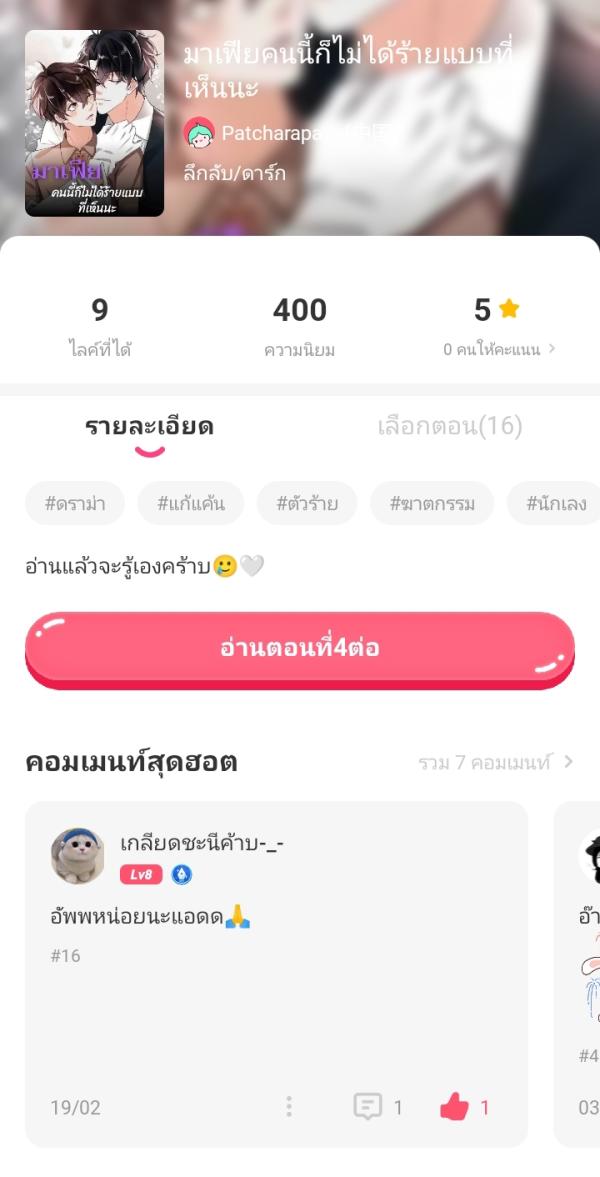Switch to the รายละเอียด tab

149,427
